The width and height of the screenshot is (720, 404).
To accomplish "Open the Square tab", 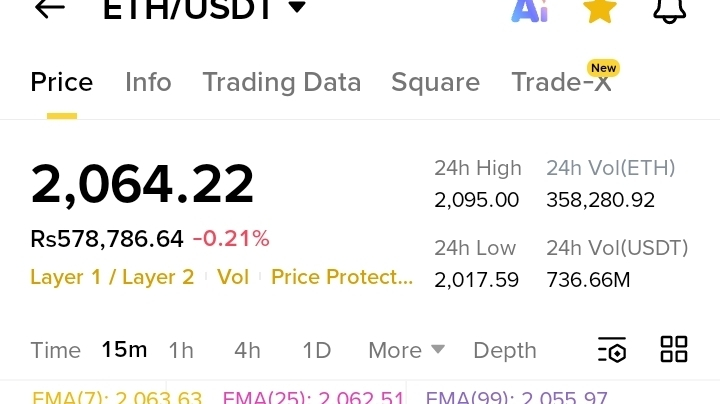I will tap(435, 82).
